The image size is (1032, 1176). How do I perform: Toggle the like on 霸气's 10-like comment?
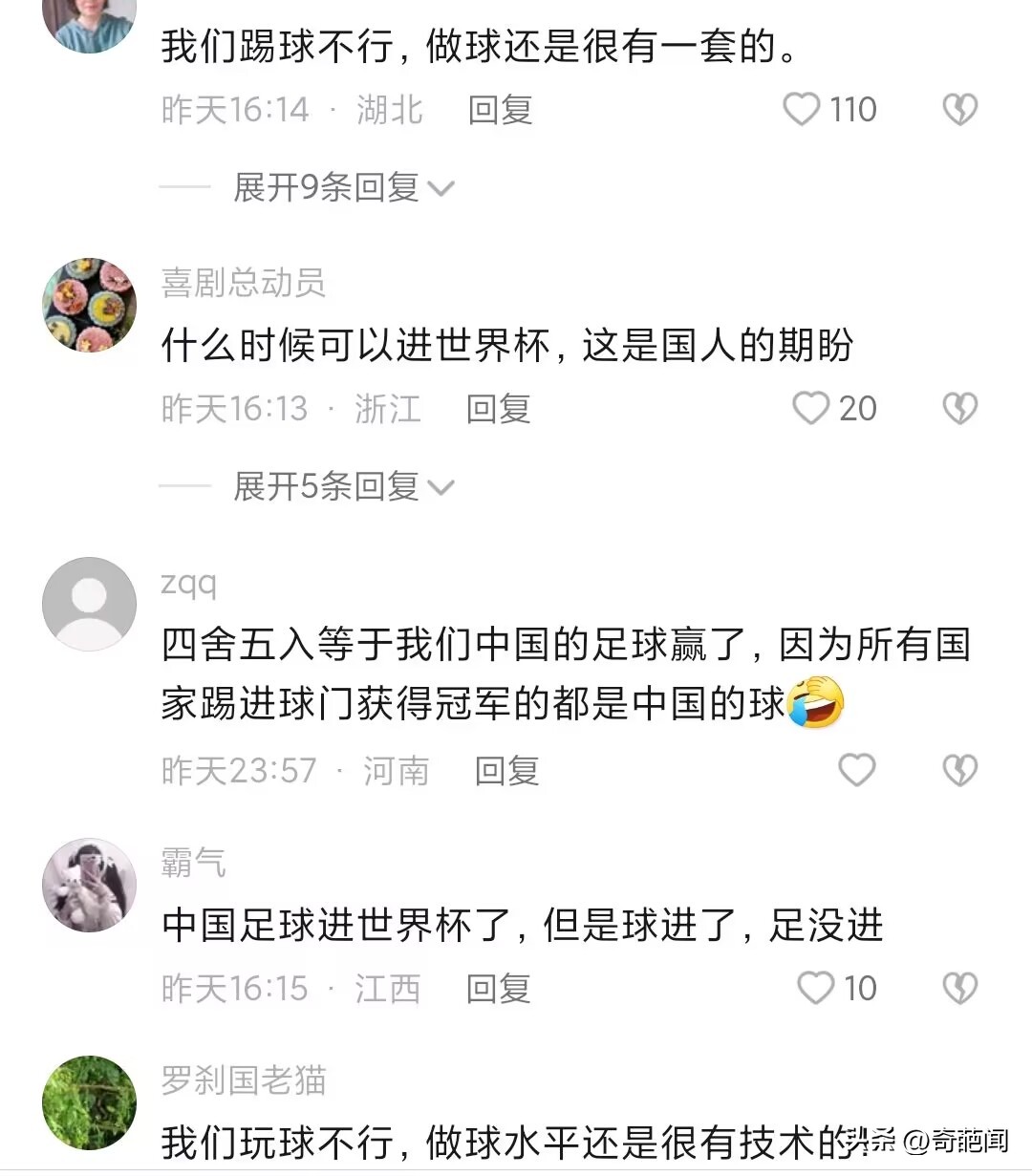tap(816, 988)
